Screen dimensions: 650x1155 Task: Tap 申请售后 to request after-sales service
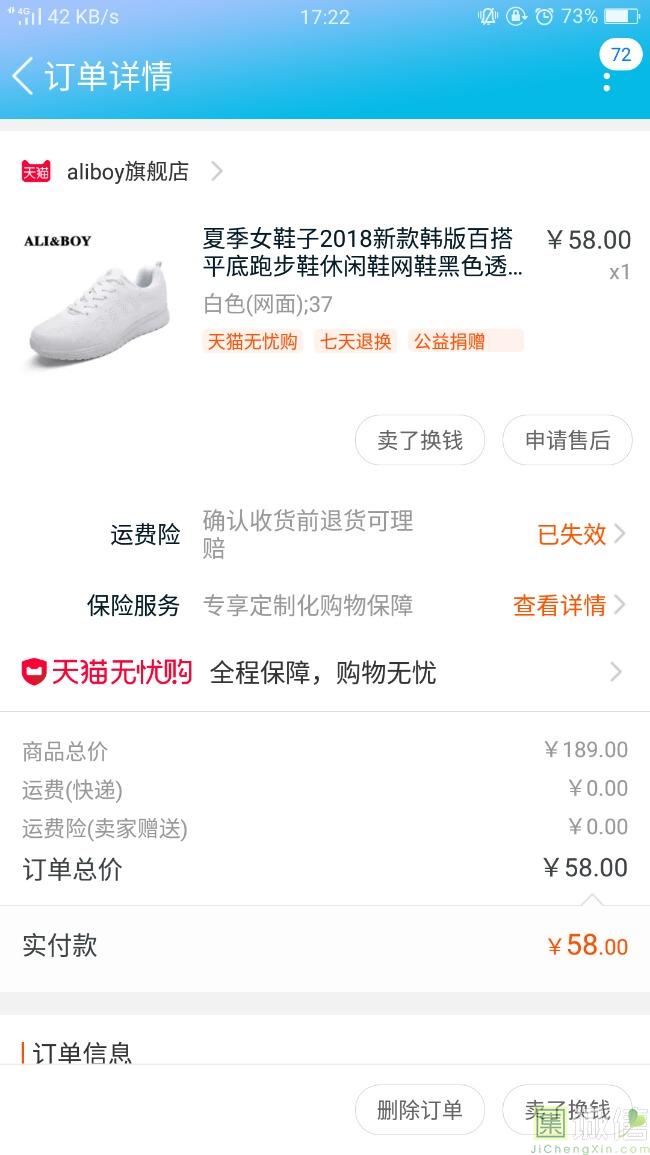click(x=567, y=440)
